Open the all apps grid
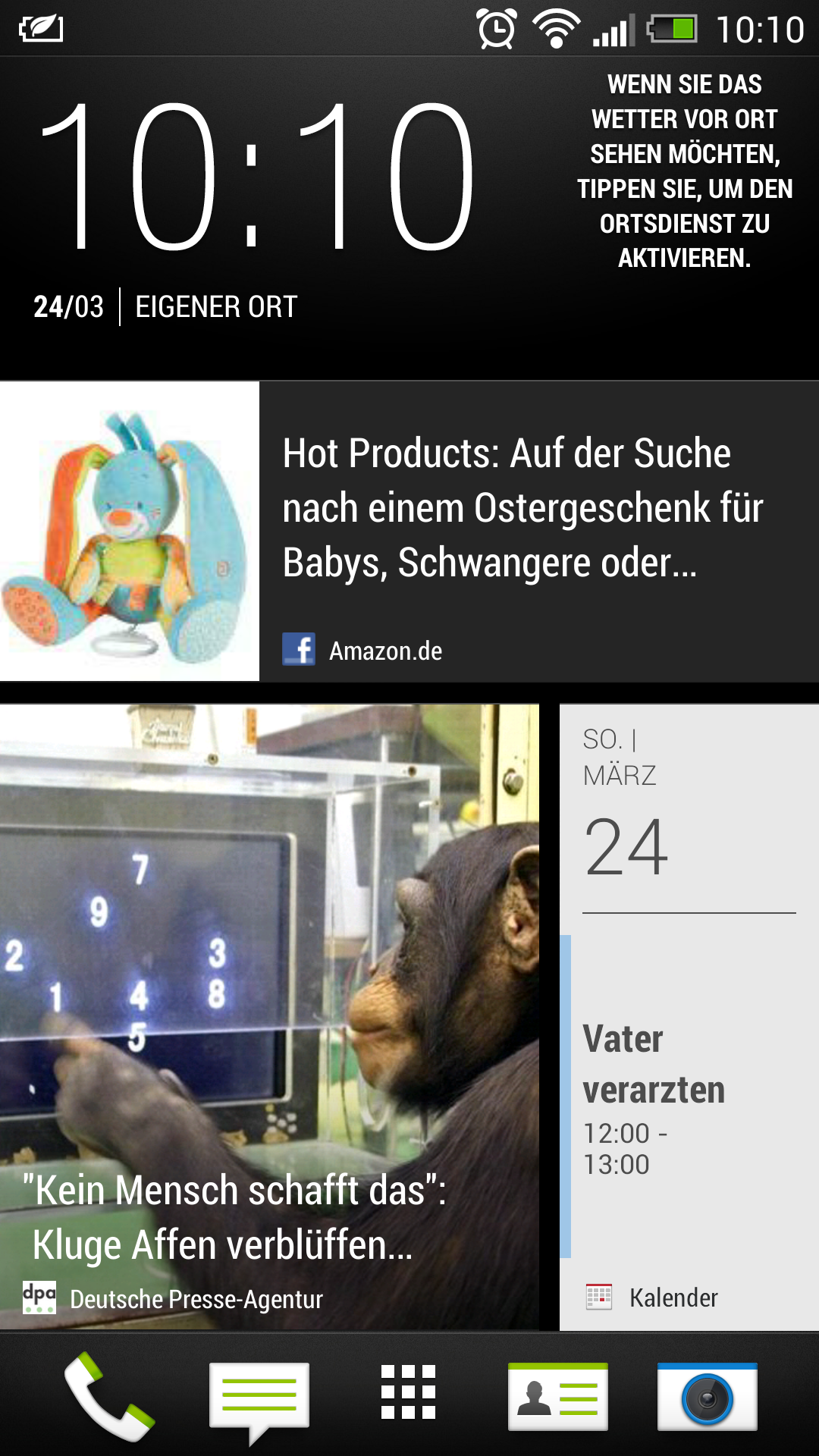The height and width of the screenshot is (1456, 819). [x=408, y=1392]
